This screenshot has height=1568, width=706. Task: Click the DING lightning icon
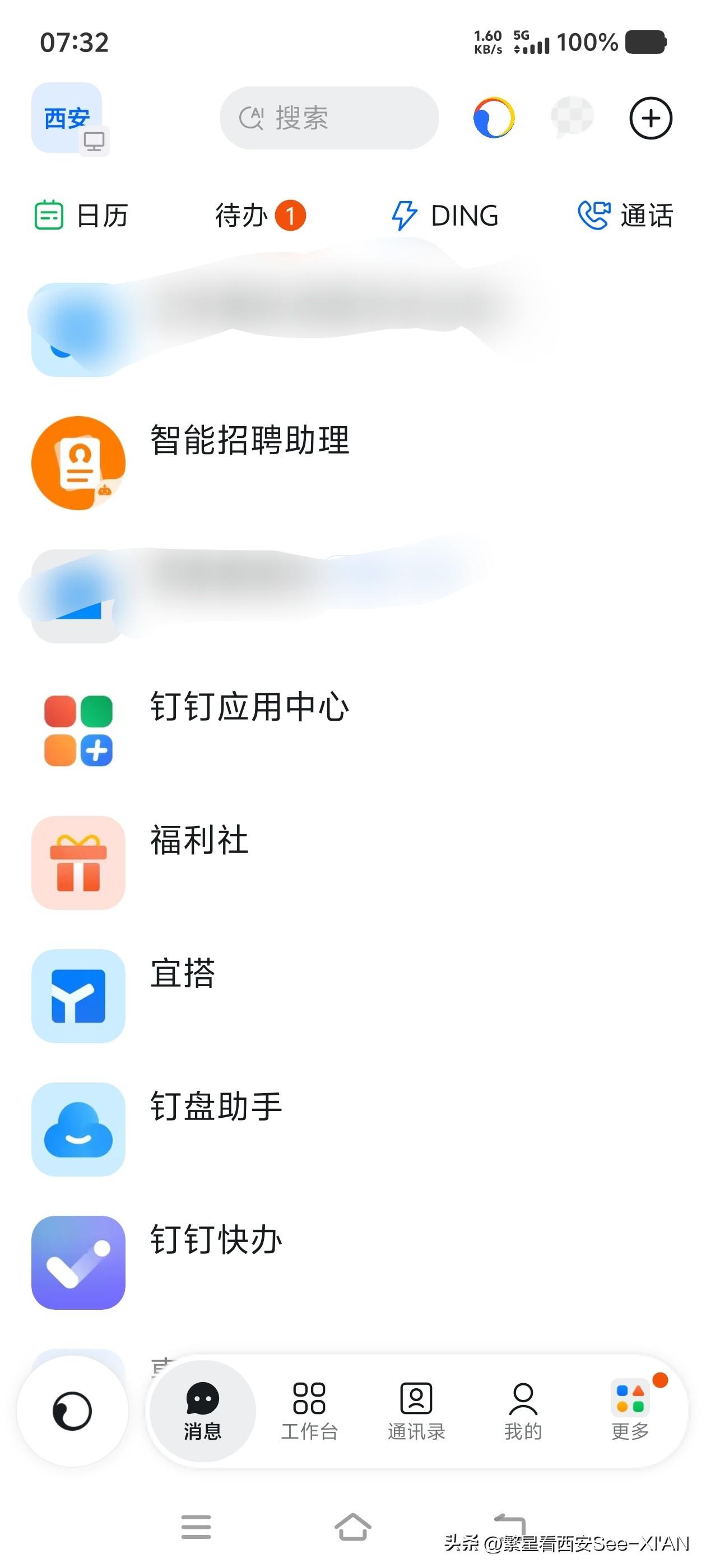[x=404, y=215]
